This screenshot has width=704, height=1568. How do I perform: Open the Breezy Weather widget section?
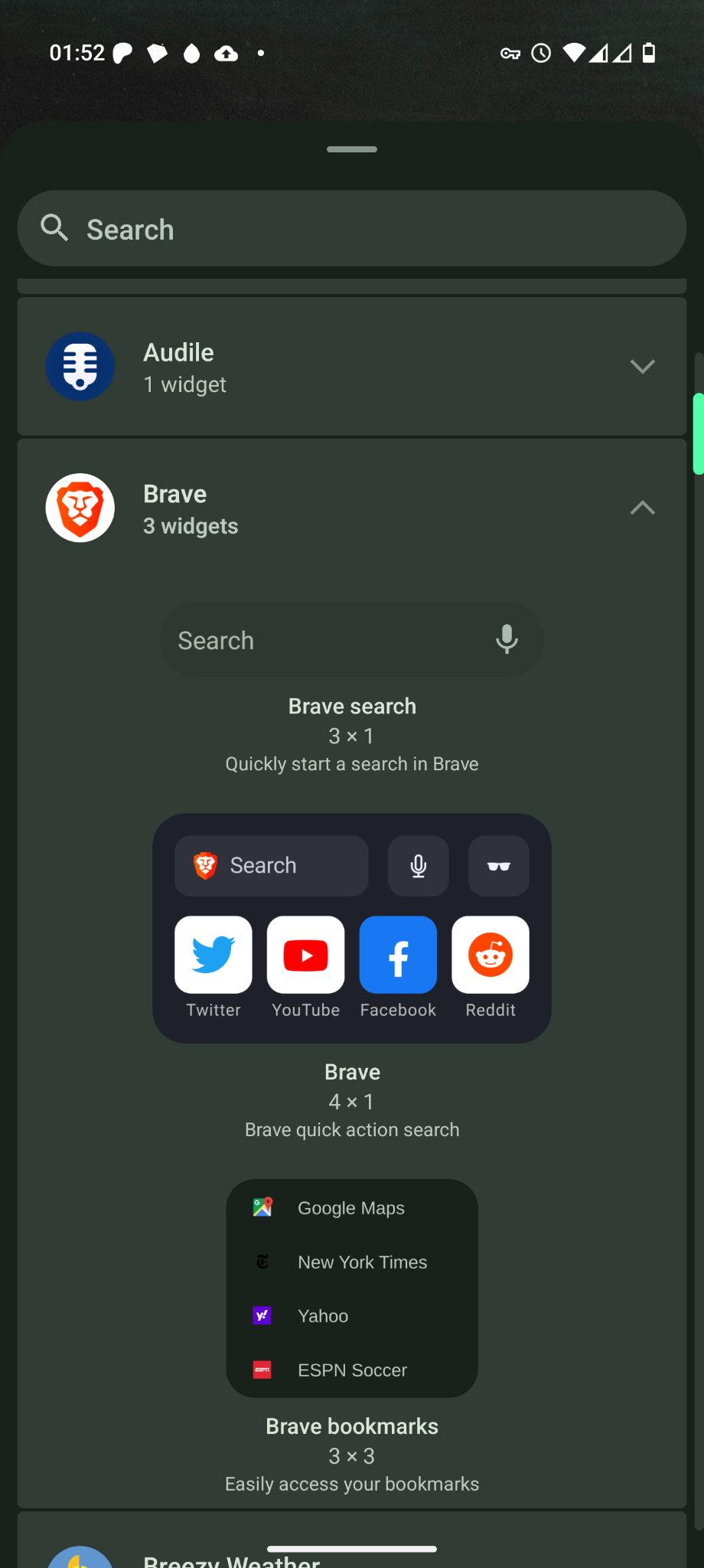point(230,1558)
